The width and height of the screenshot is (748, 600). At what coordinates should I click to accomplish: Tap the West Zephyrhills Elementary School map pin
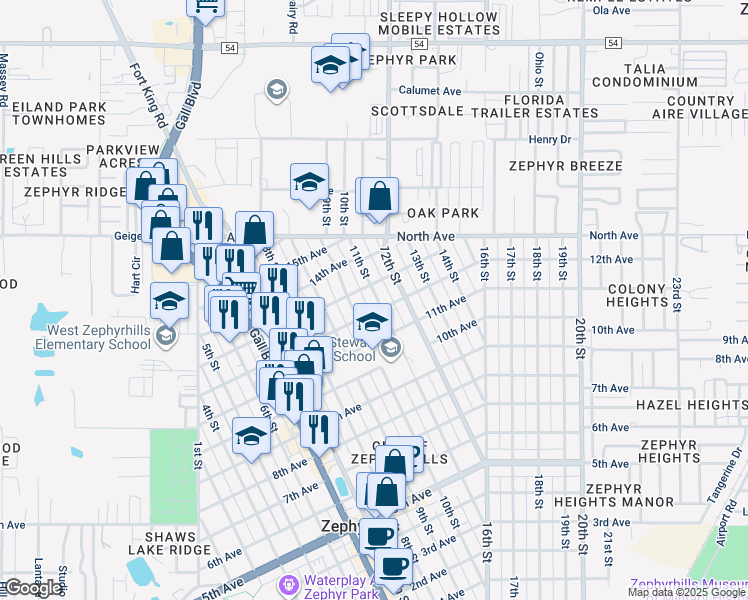166,335
